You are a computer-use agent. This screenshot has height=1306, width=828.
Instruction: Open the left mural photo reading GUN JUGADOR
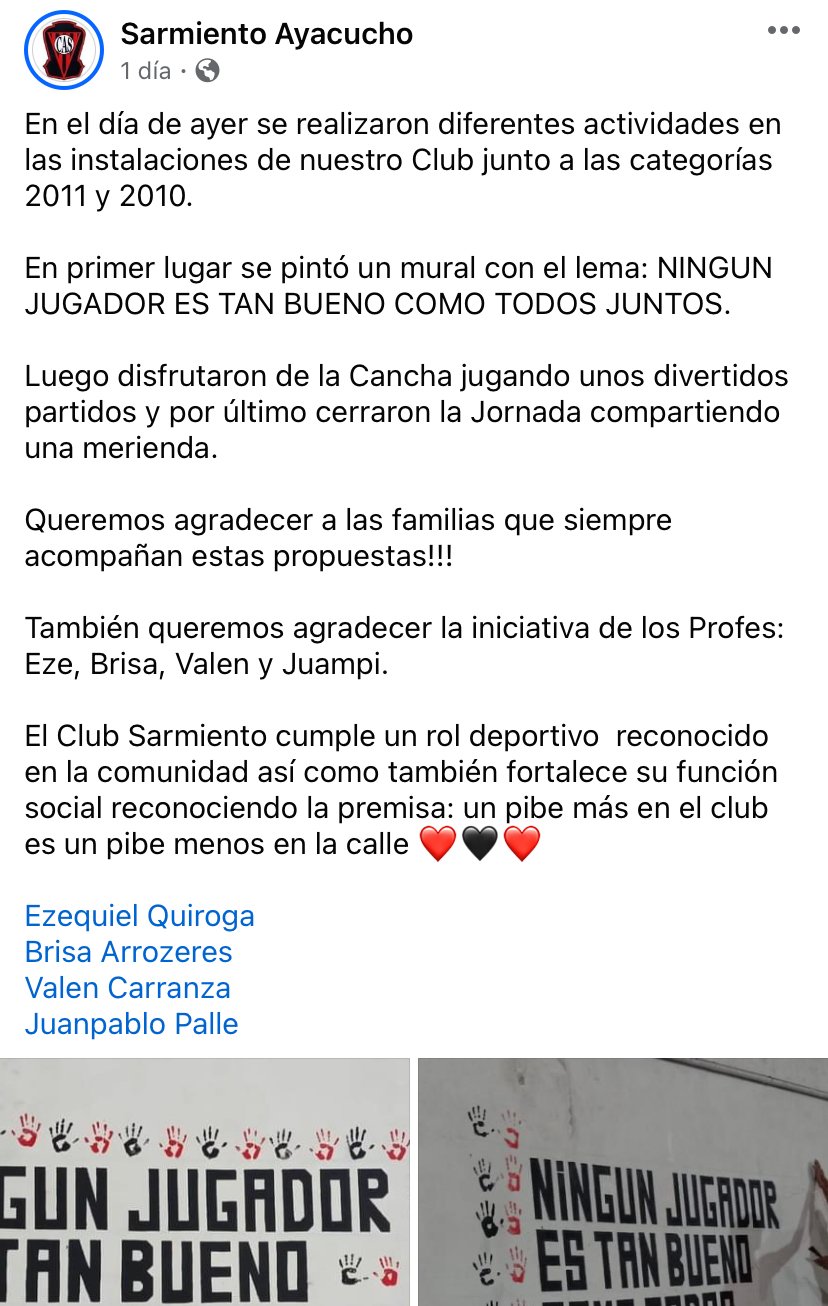tap(205, 1182)
